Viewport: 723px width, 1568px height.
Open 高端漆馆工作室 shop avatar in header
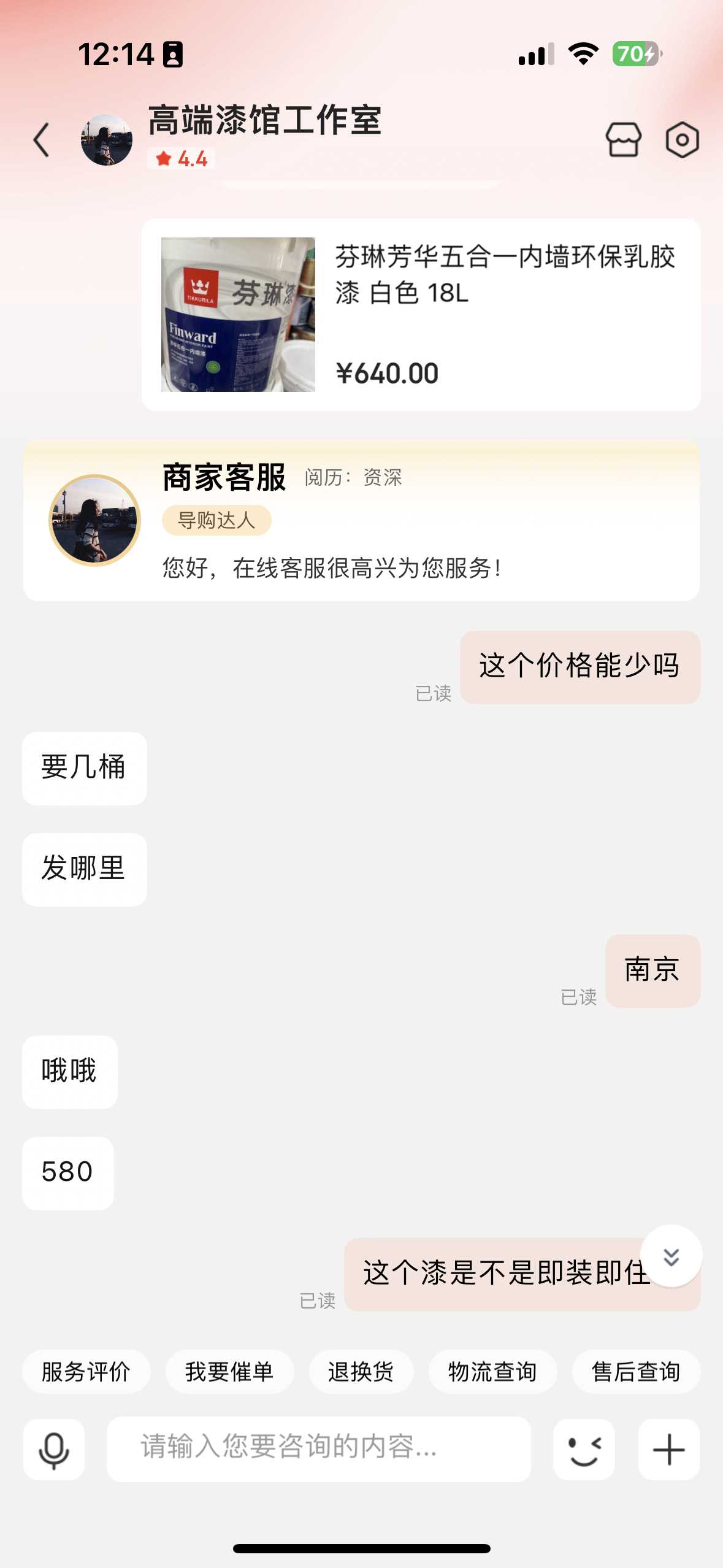coord(107,140)
